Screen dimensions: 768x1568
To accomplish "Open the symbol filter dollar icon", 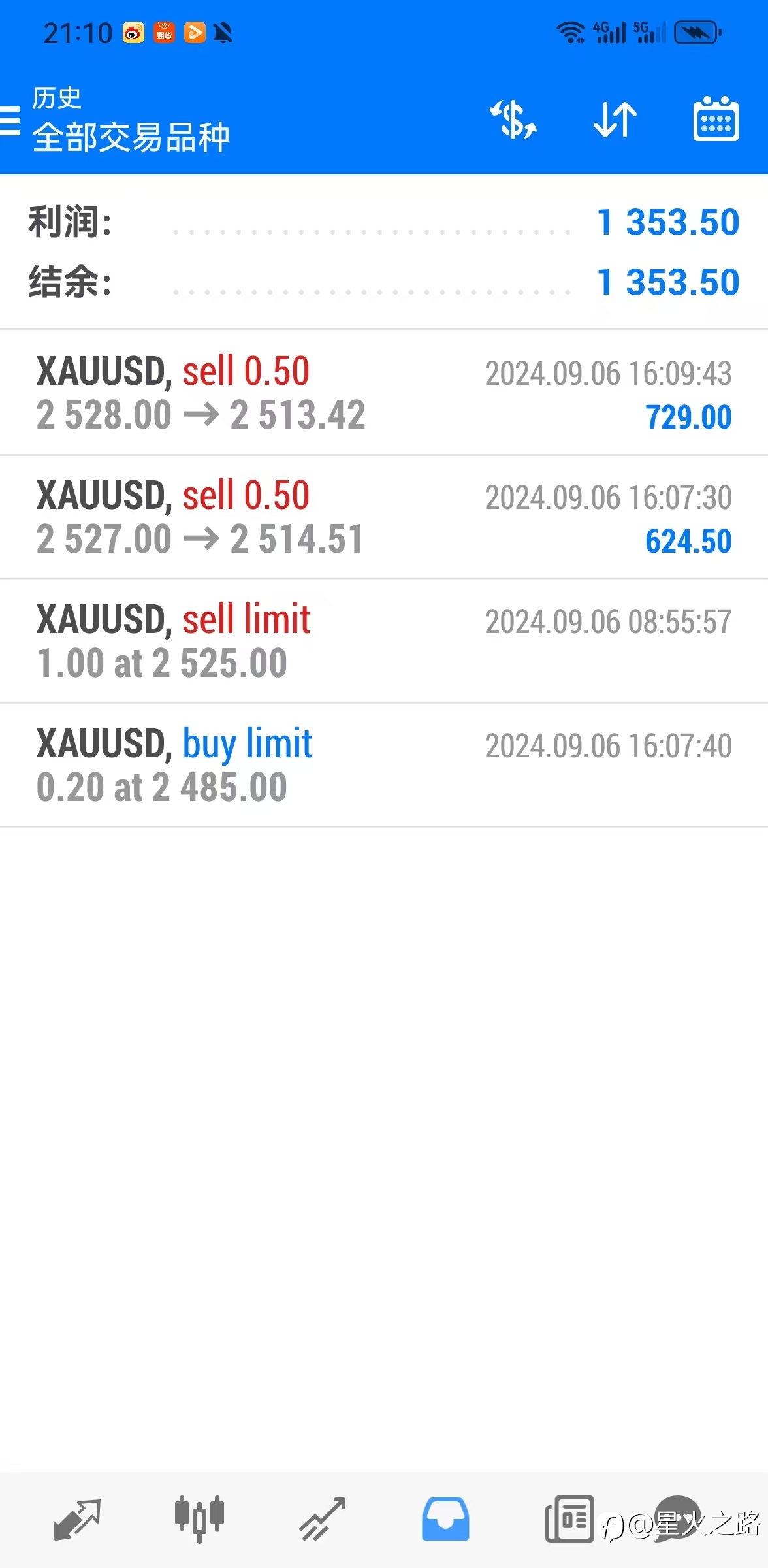I will click(x=513, y=120).
